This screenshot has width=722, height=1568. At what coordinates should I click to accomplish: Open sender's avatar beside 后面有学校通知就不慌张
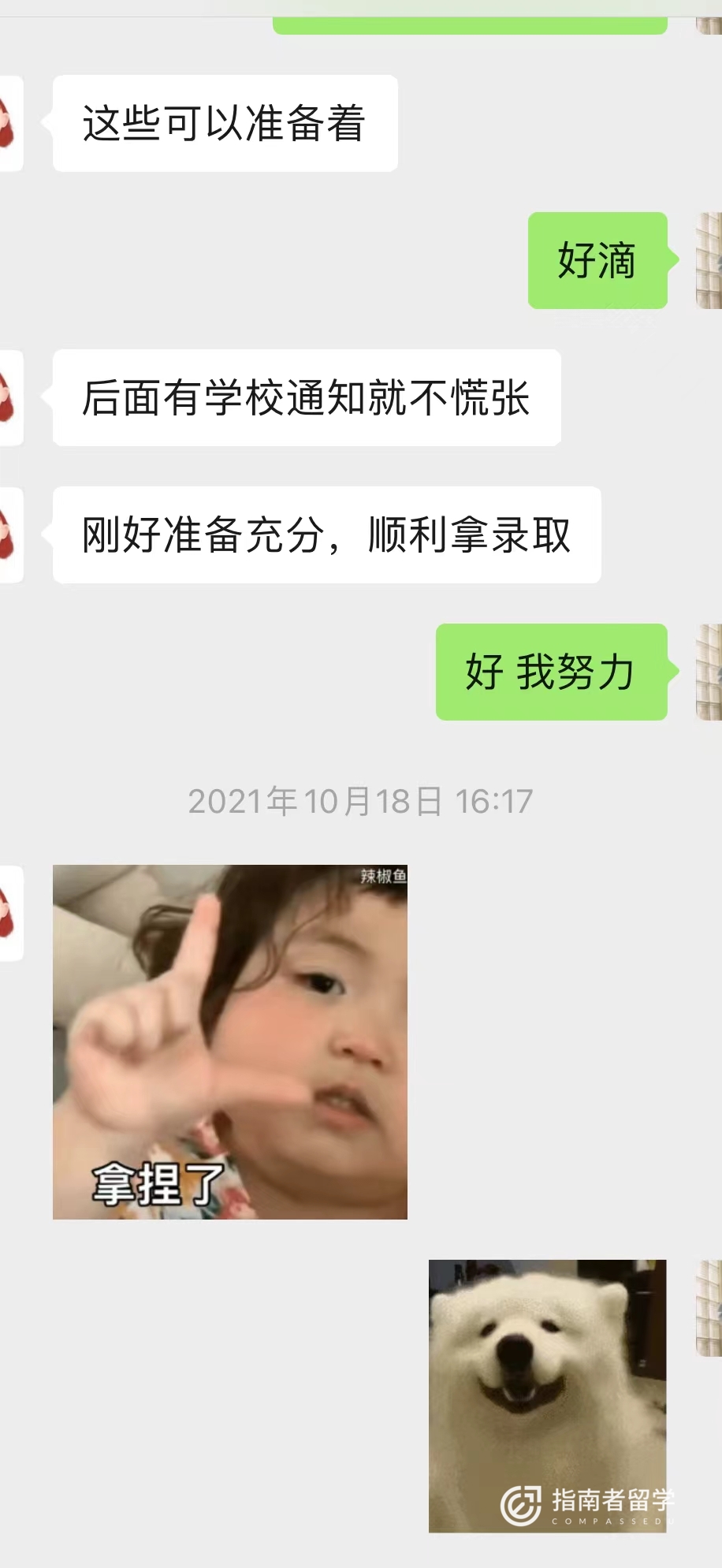click(11, 397)
